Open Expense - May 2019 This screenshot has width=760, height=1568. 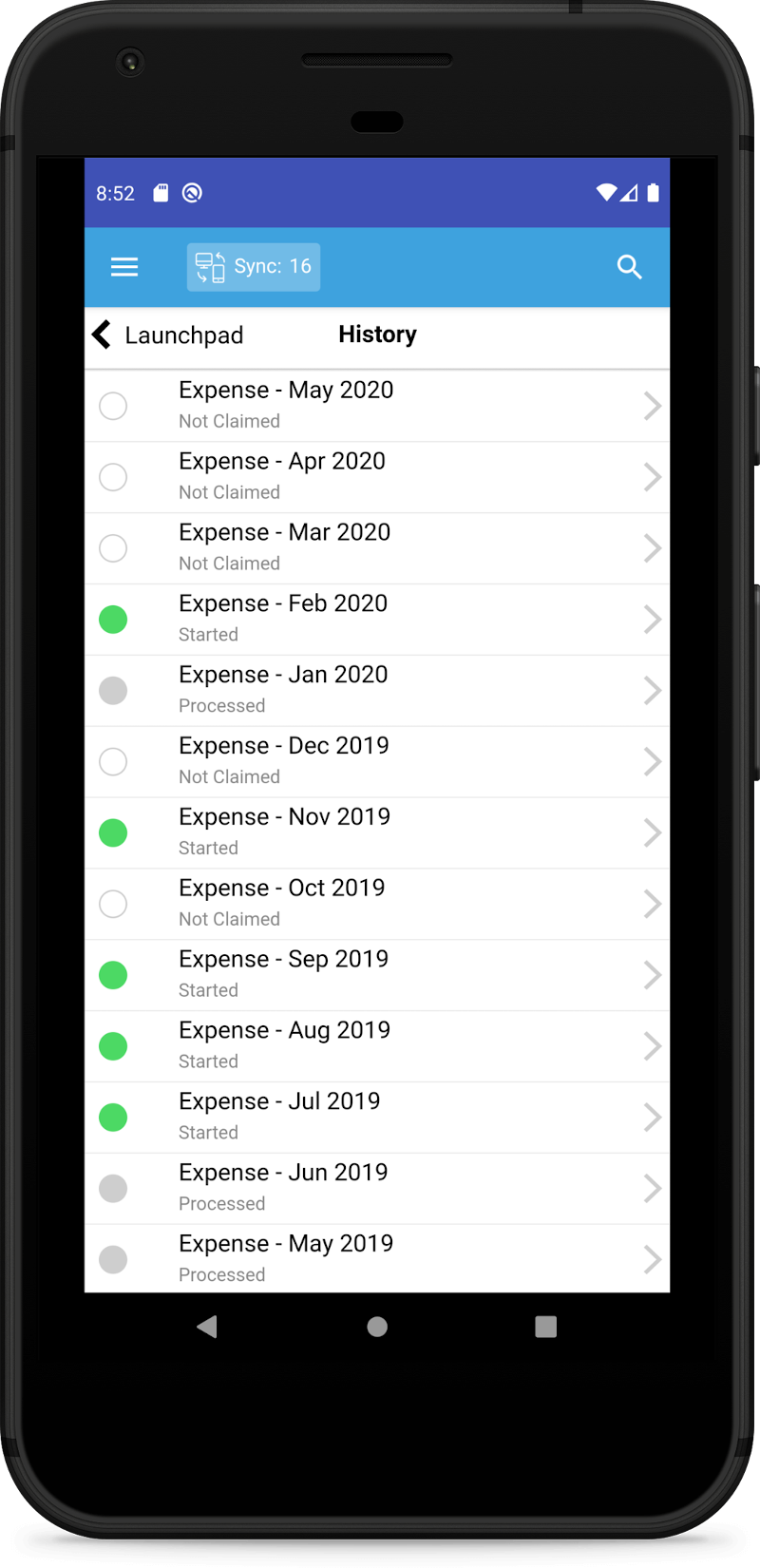[377, 1258]
